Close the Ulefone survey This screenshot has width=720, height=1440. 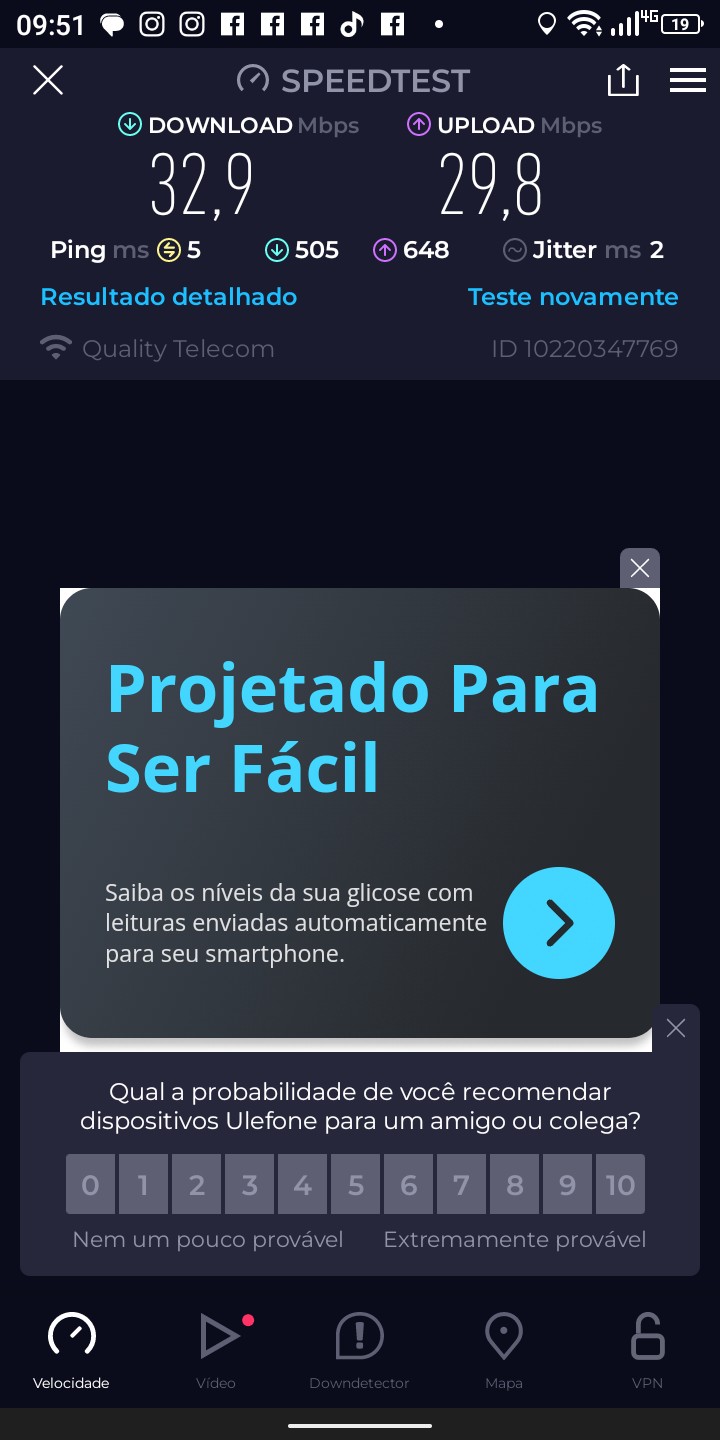tap(676, 1028)
